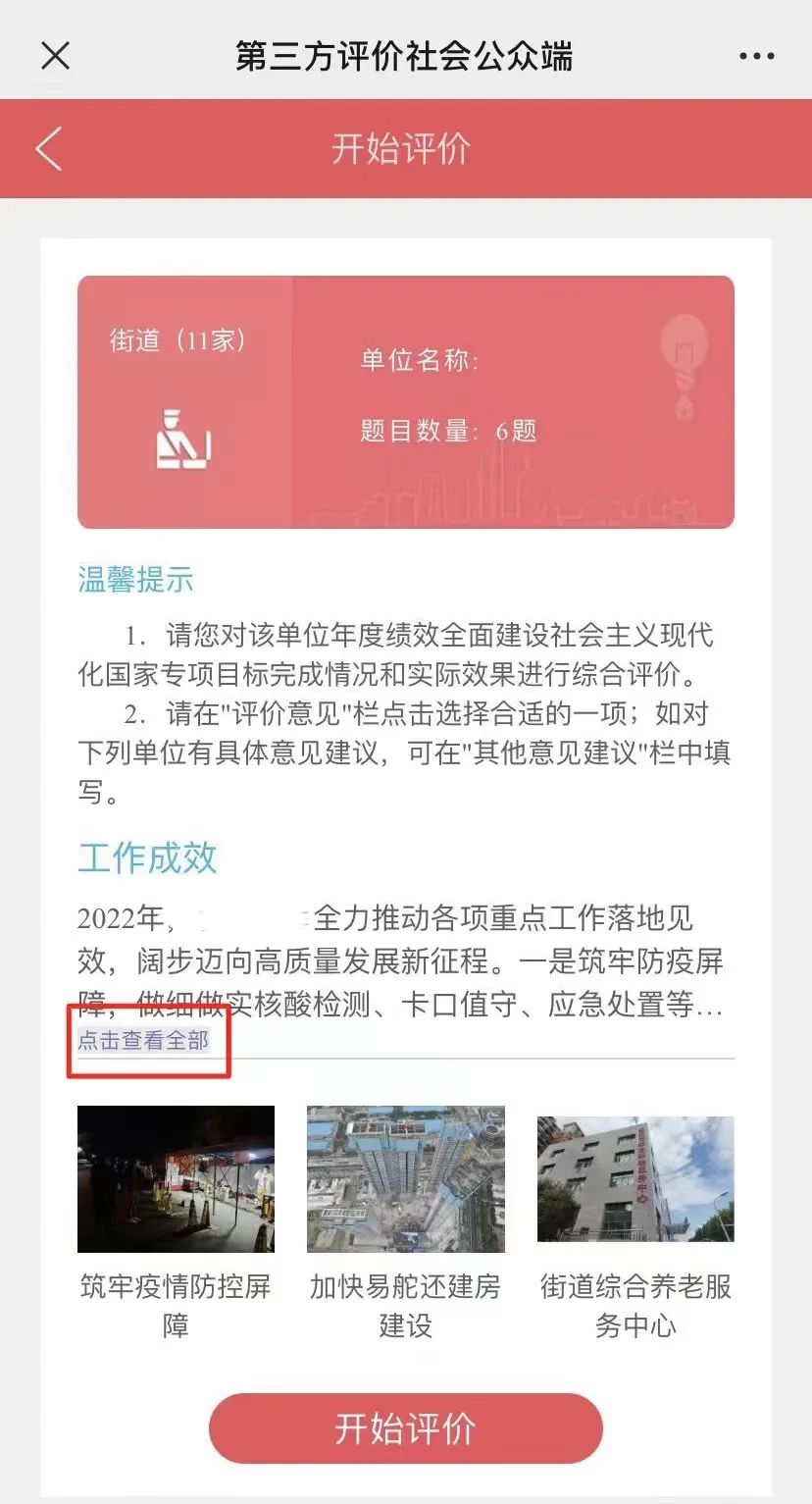Tap the 开始评价 button
The image size is (812, 1504).
(x=405, y=1428)
